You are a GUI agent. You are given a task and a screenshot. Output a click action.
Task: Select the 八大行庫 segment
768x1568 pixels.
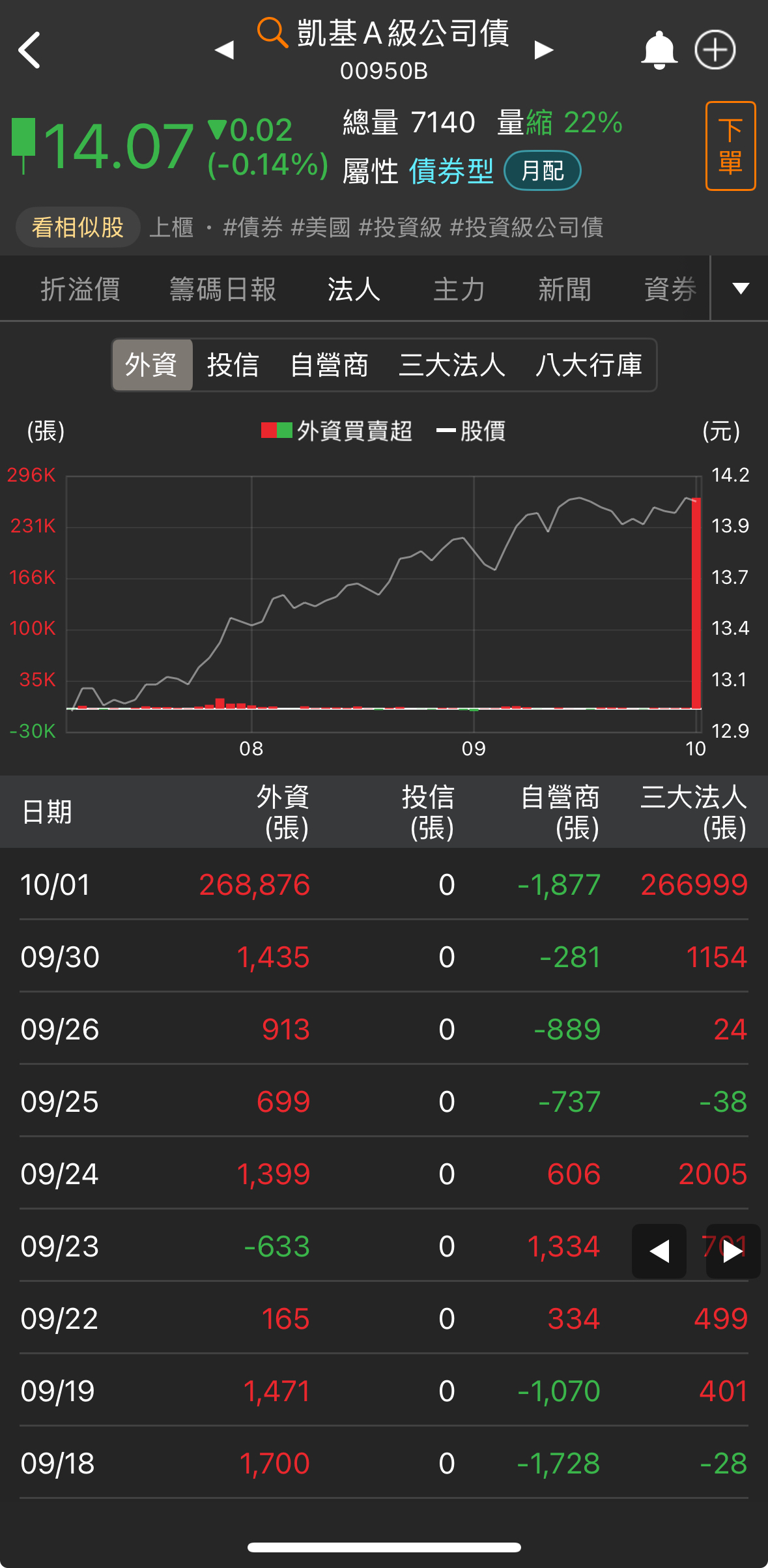pos(588,365)
